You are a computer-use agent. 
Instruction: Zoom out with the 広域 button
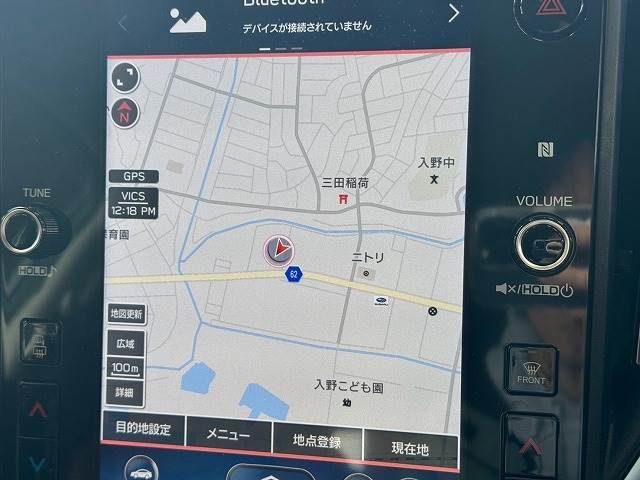[x=125, y=343]
